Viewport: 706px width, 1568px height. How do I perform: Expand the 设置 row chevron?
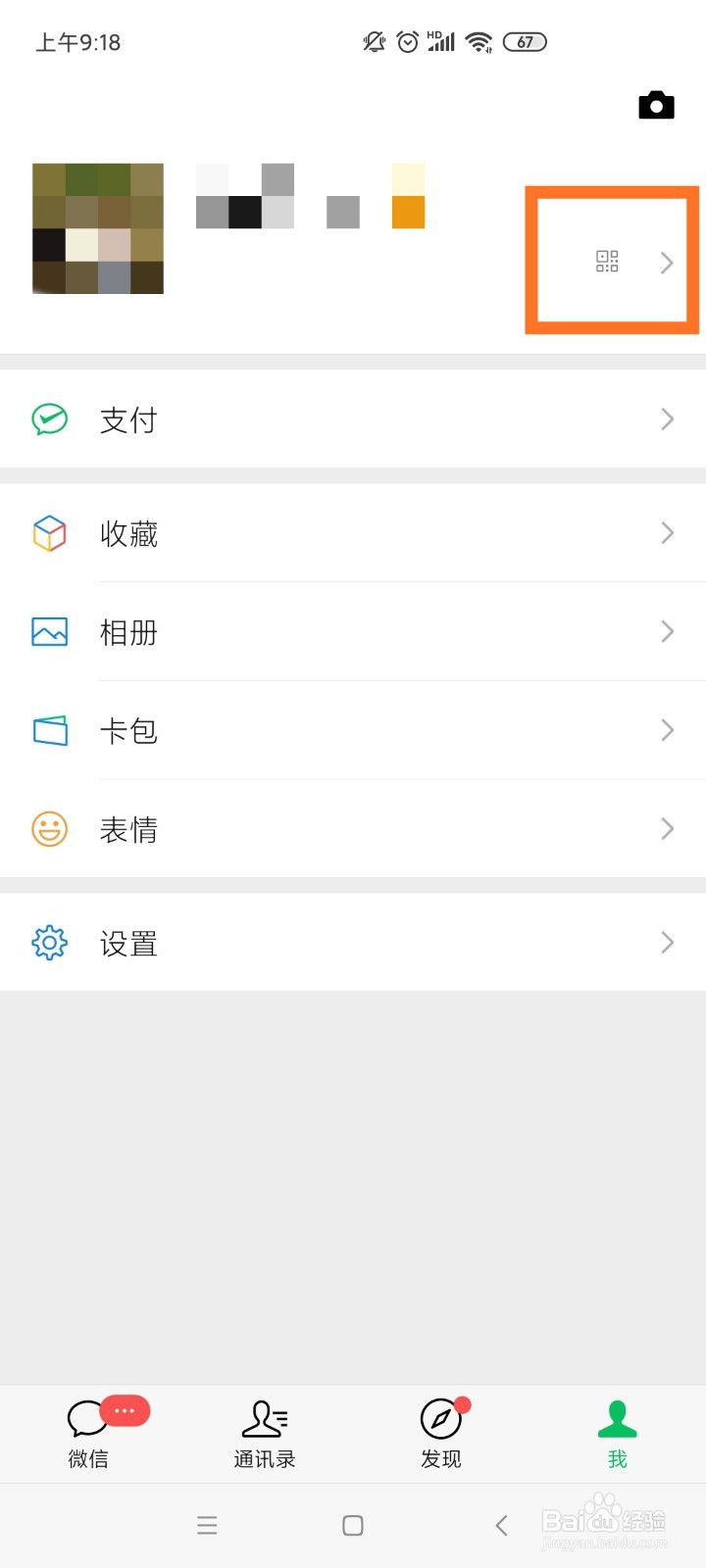pos(668,942)
